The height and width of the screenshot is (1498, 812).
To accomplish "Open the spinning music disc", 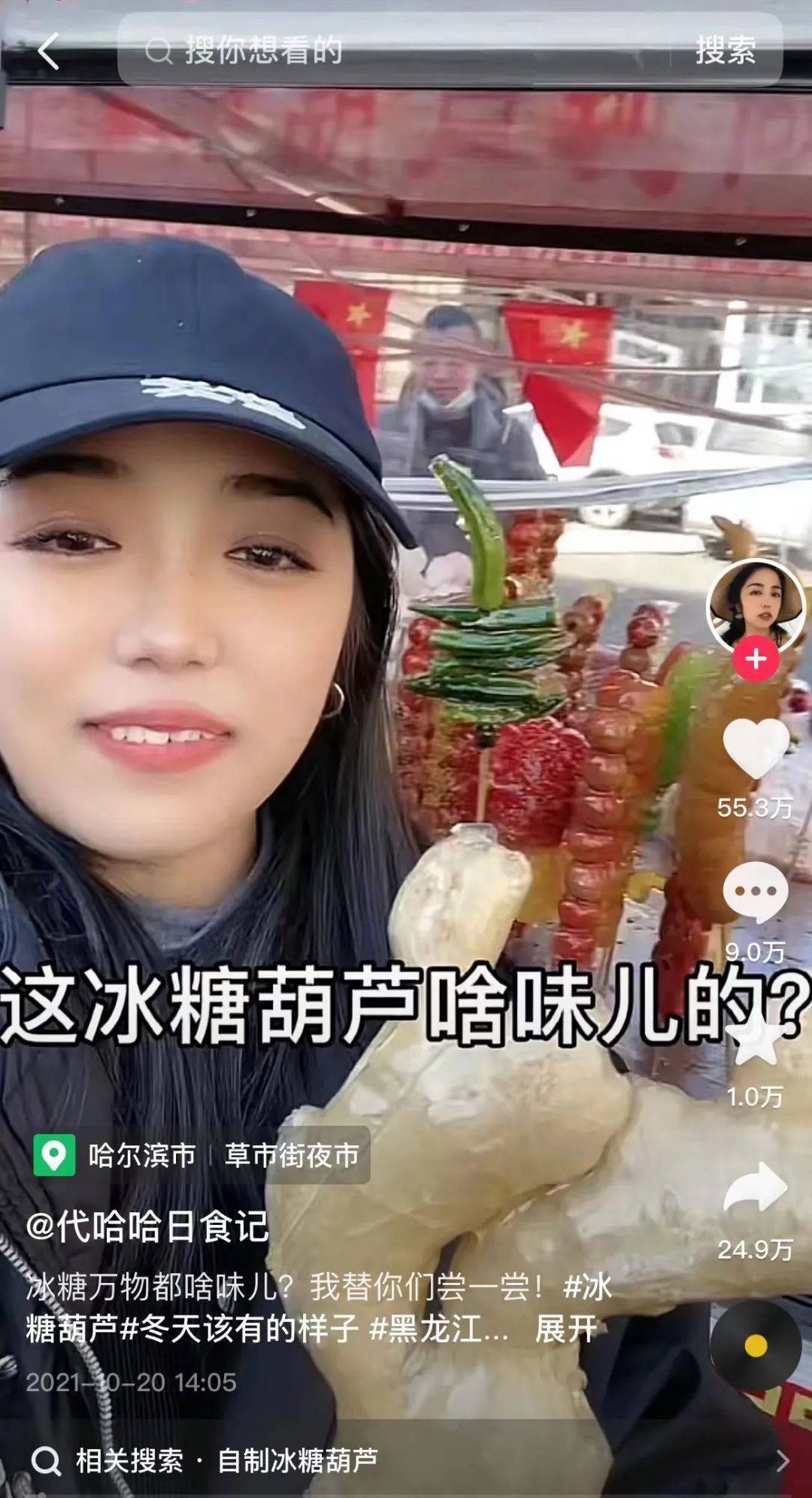I will 755,1345.
